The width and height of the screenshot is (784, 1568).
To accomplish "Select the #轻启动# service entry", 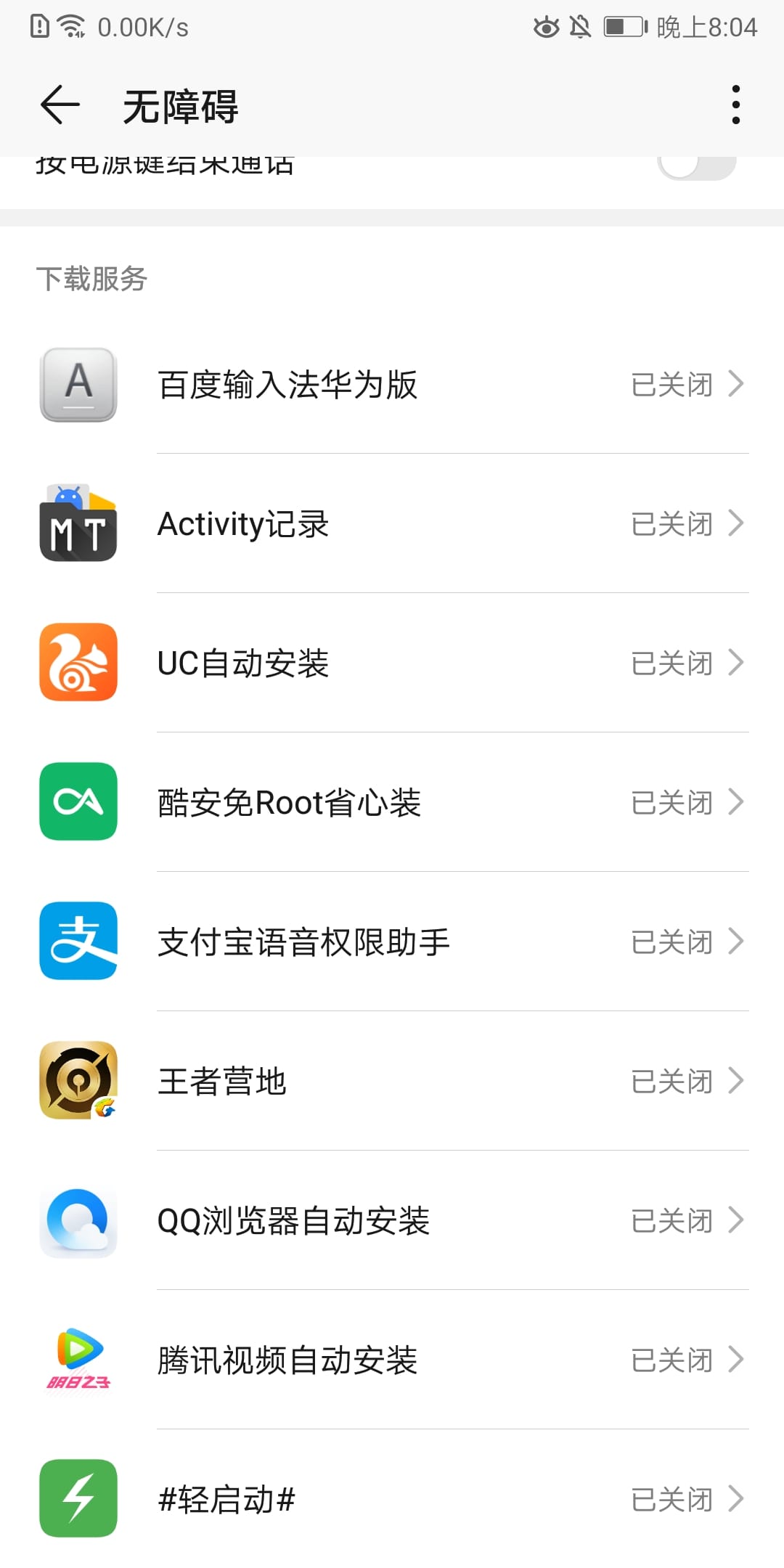I will click(392, 1499).
